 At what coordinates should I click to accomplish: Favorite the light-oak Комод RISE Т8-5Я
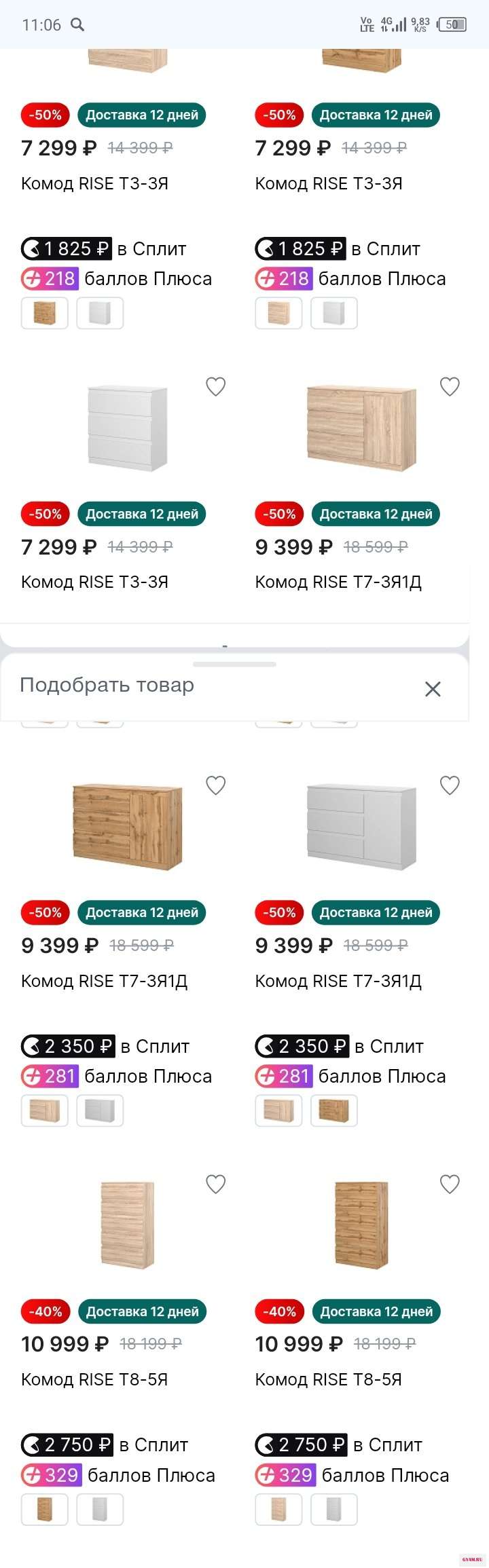point(215,1184)
